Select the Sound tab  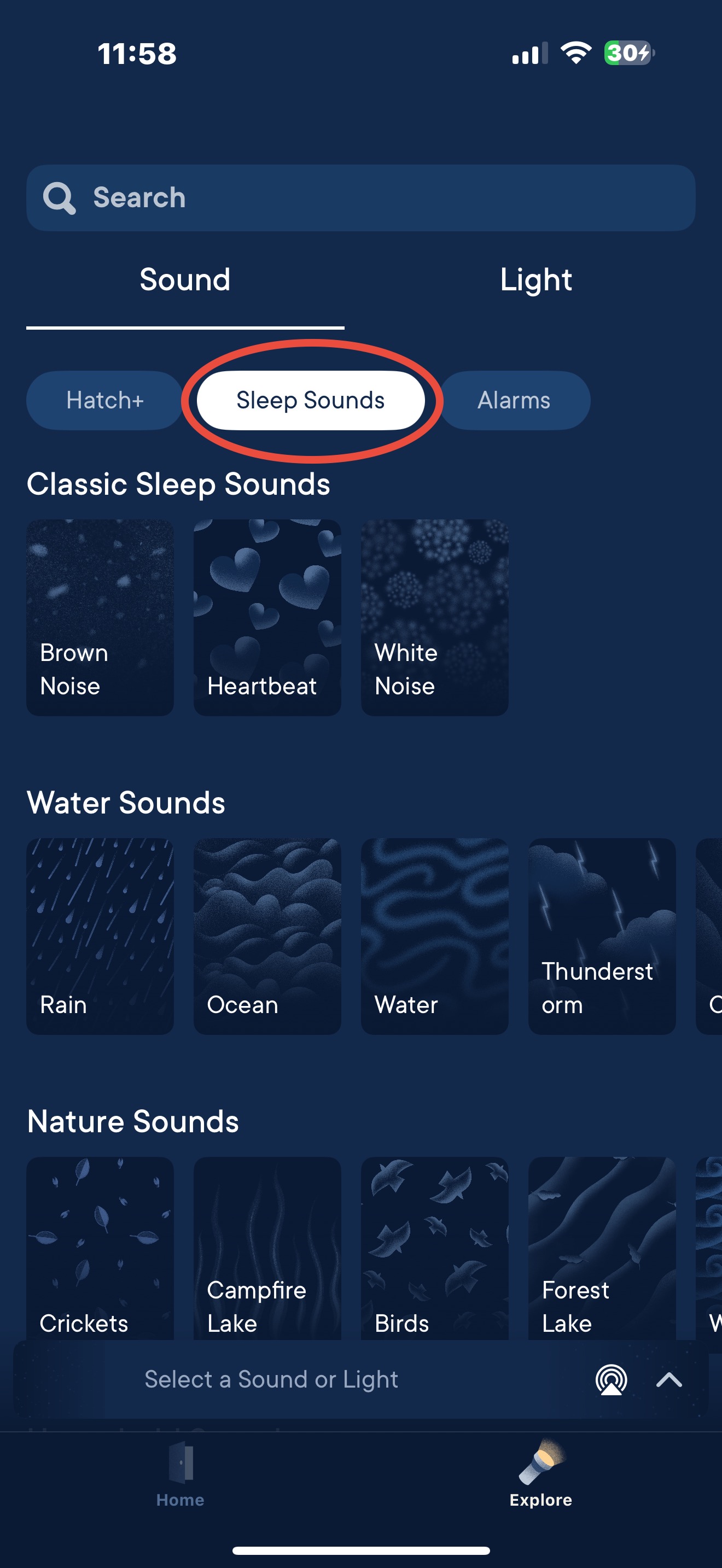(185, 280)
